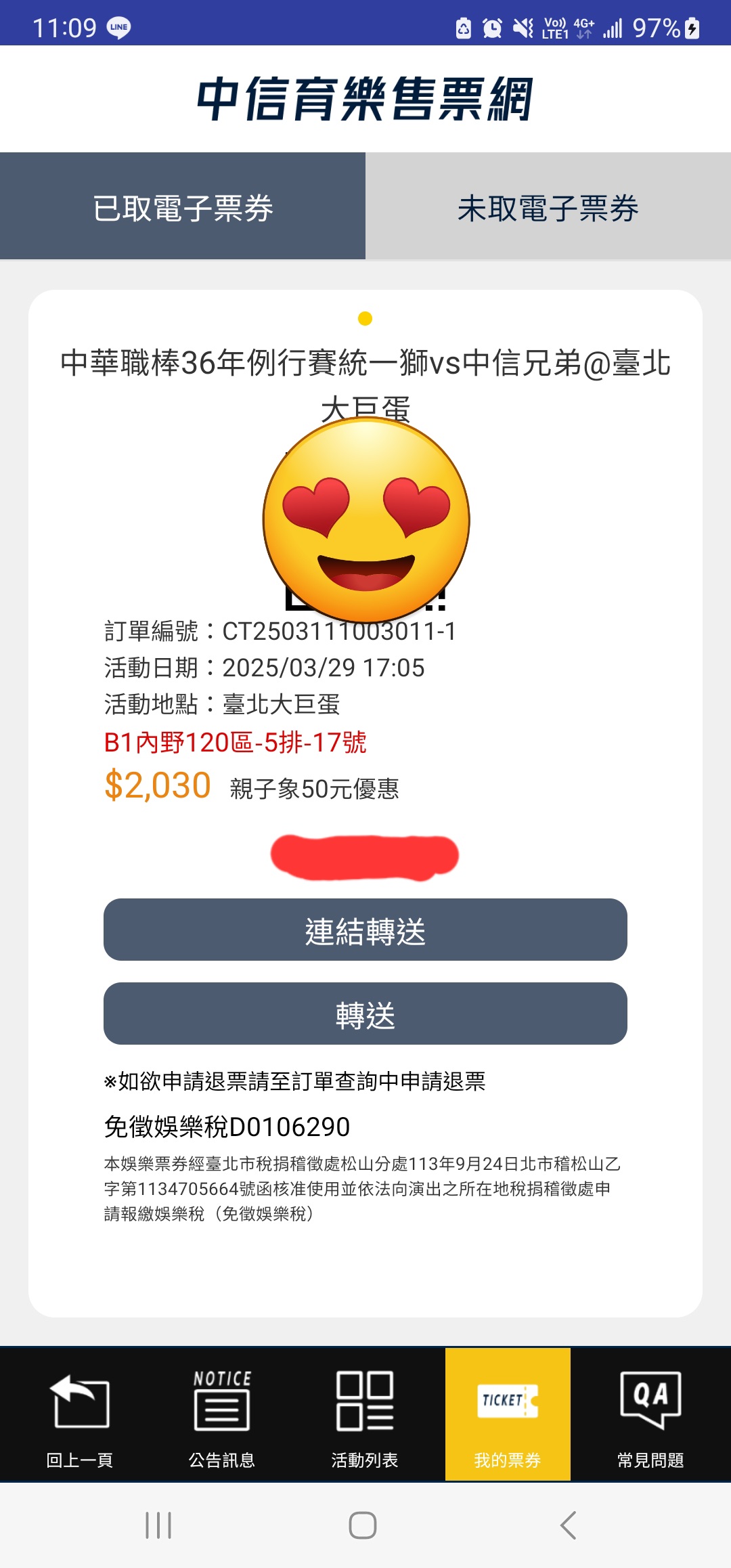The height and width of the screenshot is (1568, 731).
Task: Open 公告訊息 notices
Action: click(x=222, y=1415)
